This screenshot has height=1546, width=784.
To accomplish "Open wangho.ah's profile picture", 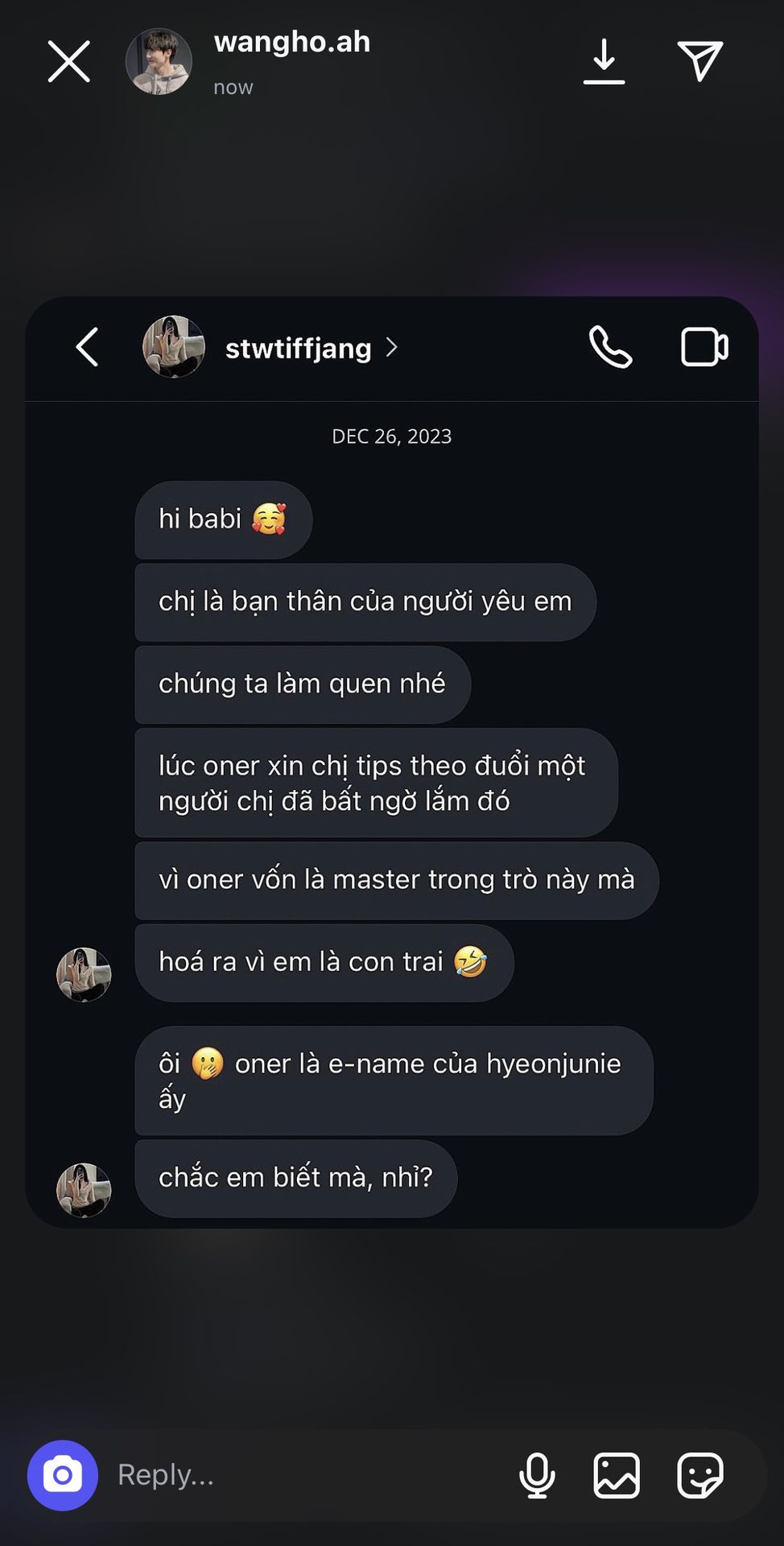I will [x=159, y=62].
